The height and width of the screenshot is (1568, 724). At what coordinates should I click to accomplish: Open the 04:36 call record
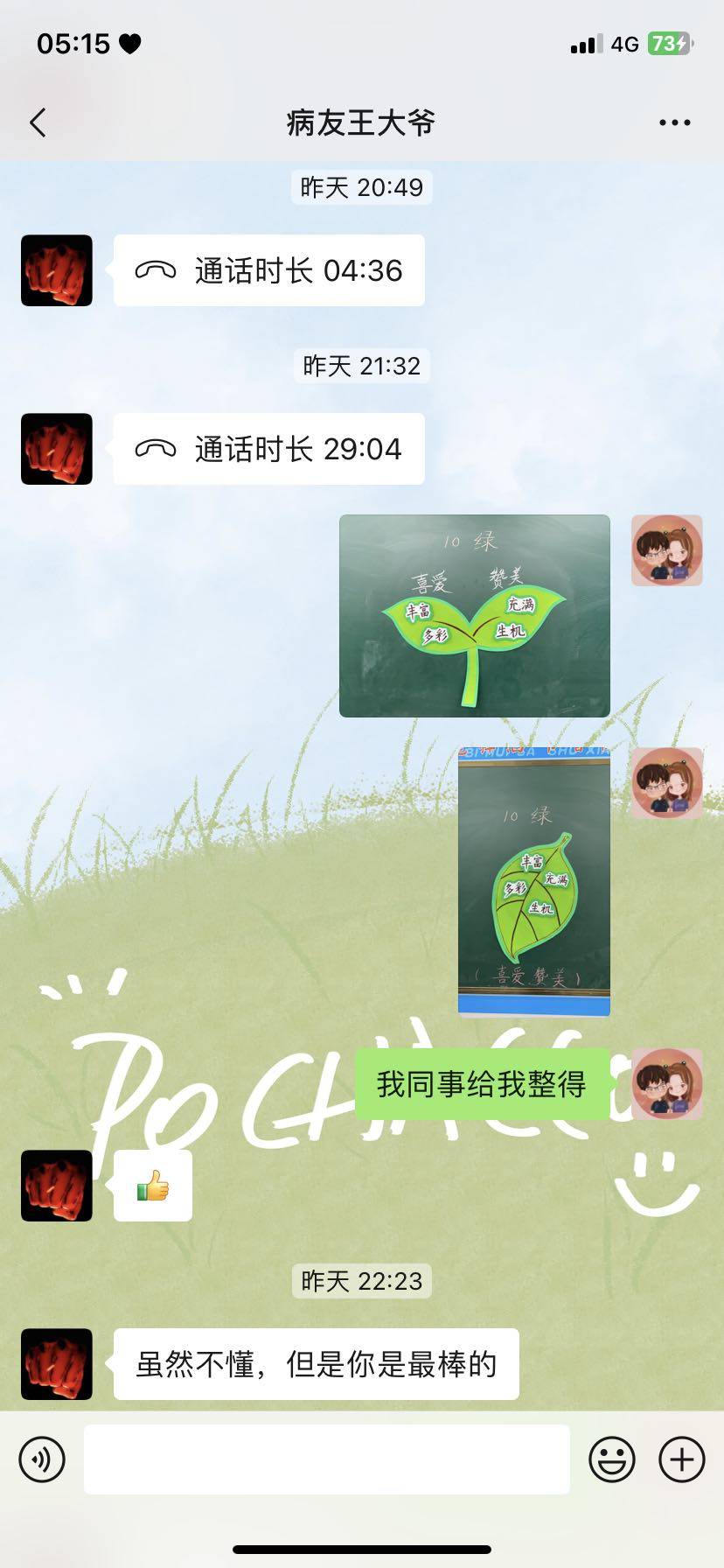tap(268, 271)
